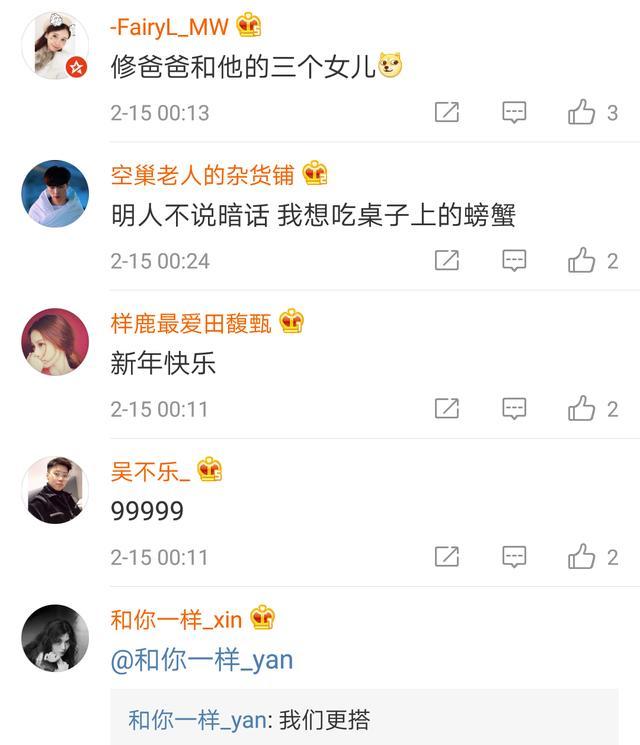Open 空巢老人的杂货铺's profile avatar

tap(55, 194)
